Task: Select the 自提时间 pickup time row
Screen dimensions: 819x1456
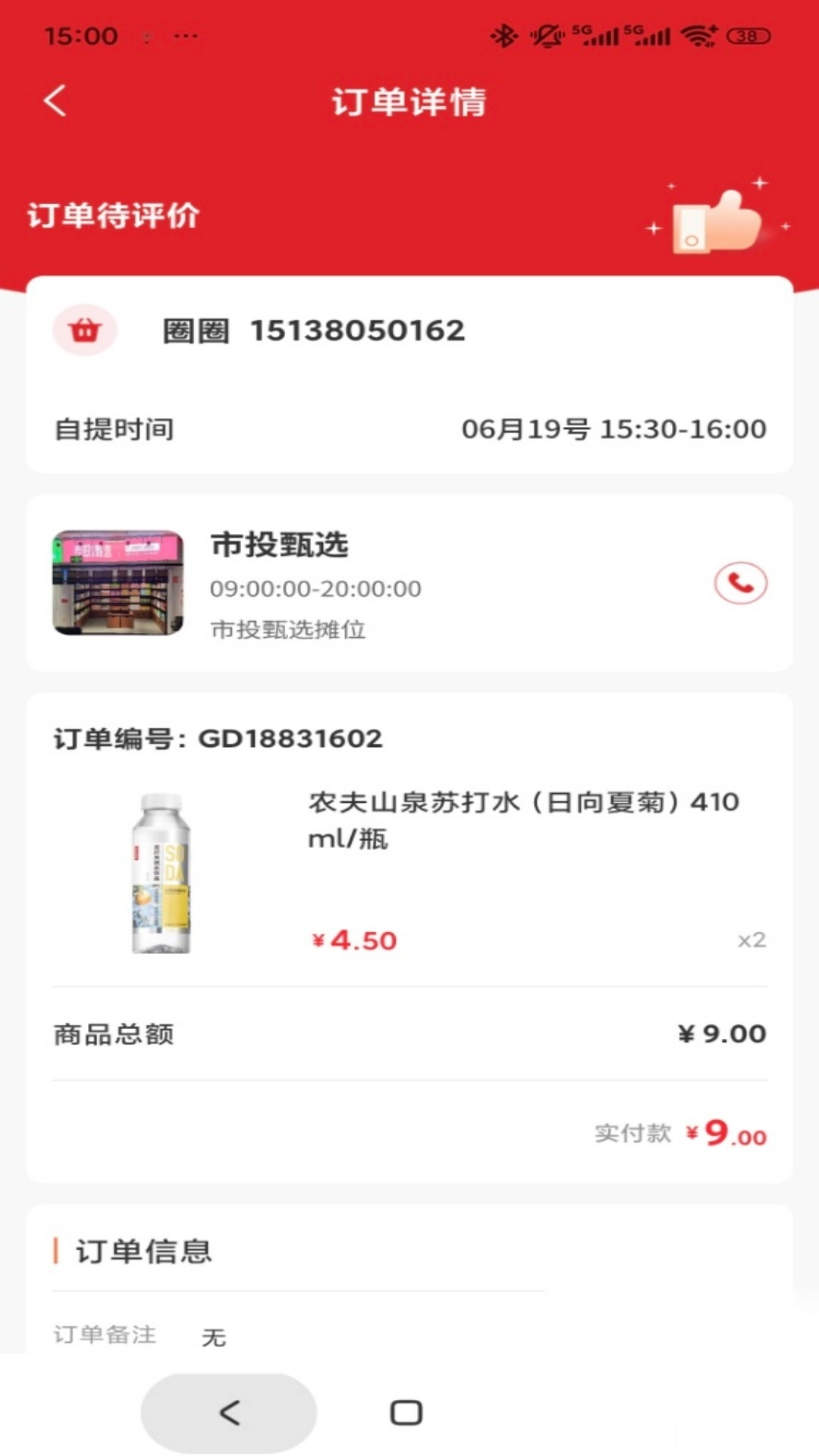Action: point(409,429)
